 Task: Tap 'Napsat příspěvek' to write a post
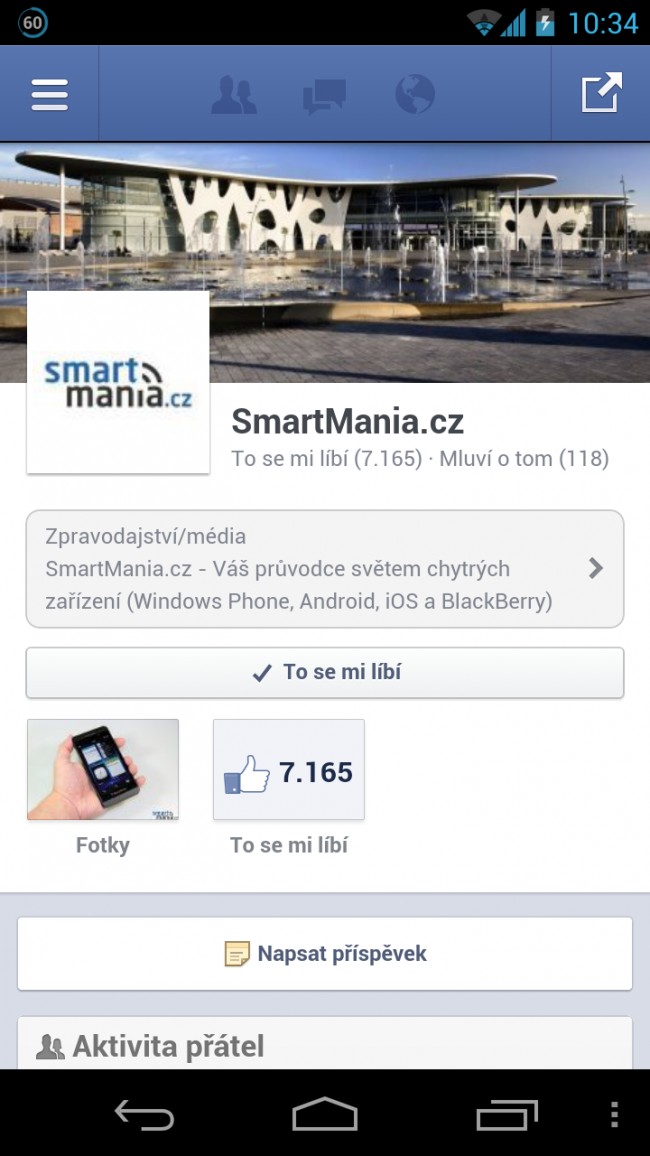pyautogui.click(x=324, y=954)
